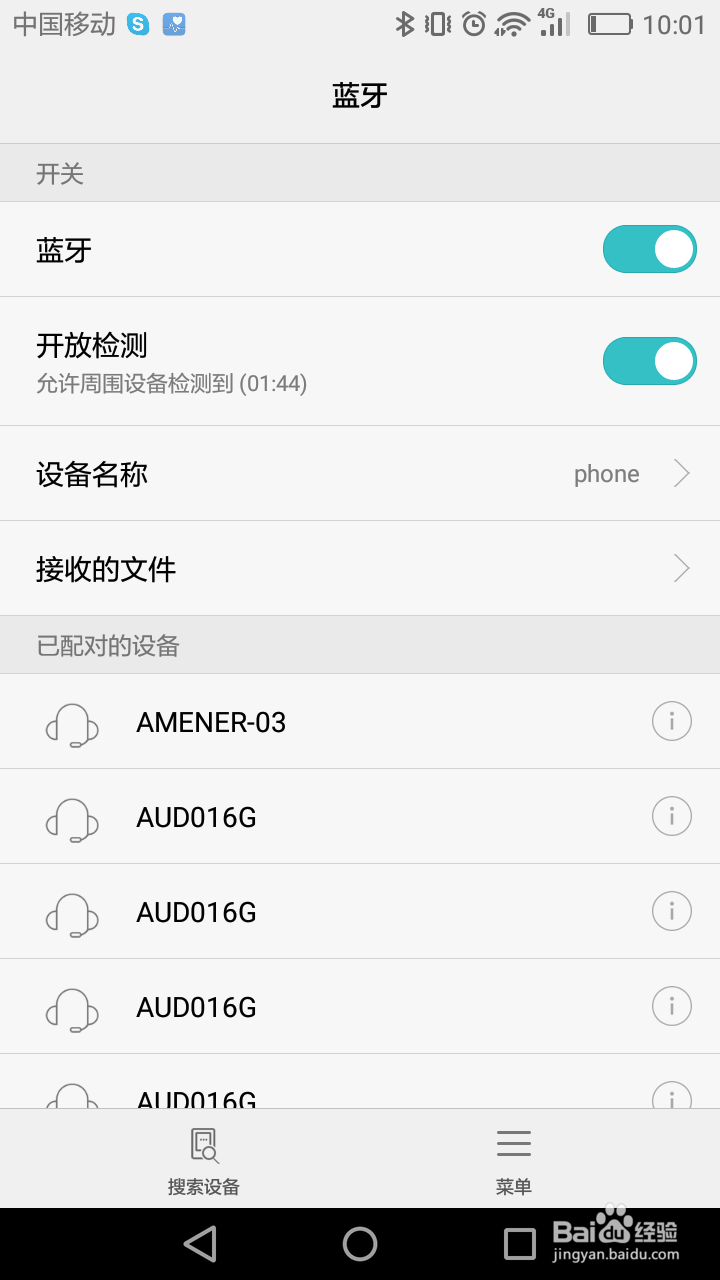Disable the 开放检测 discoverability switch
Viewport: 720px width, 1280px height.
pyautogui.click(x=649, y=361)
